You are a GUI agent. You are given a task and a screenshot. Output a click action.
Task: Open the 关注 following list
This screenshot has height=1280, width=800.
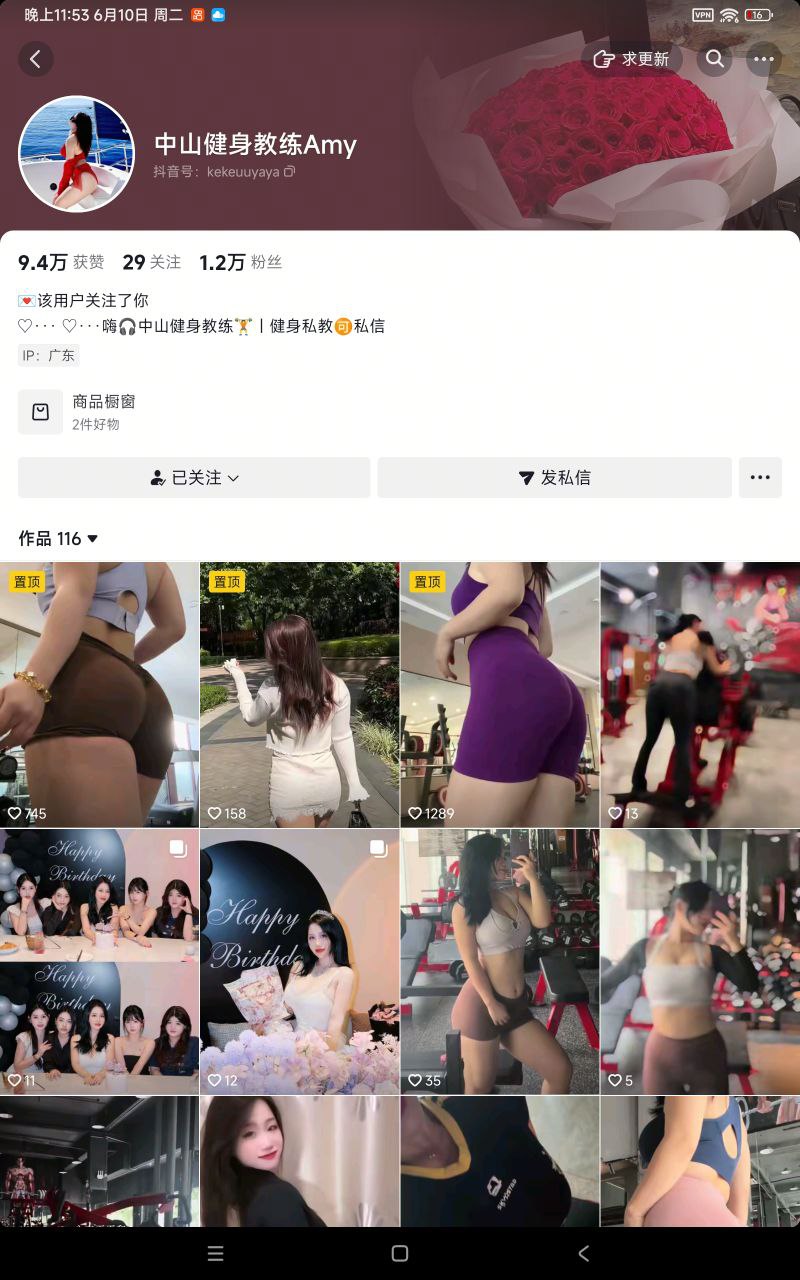pyautogui.click(x=151, y=263)
